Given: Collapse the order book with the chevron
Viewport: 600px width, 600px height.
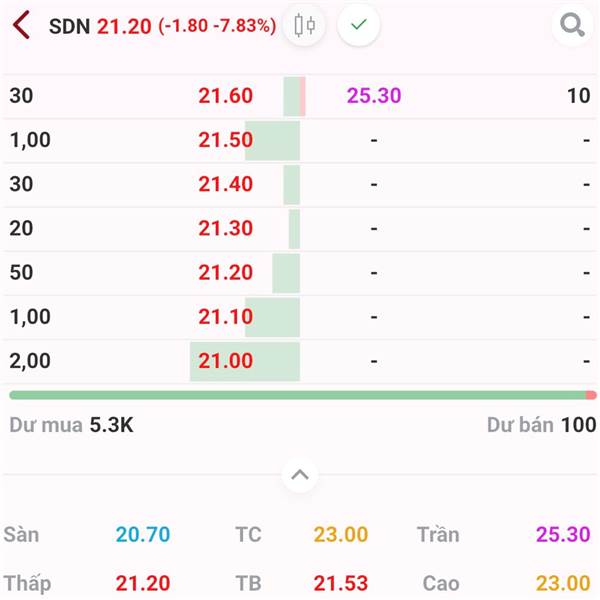Looking at the screenshot, I should click(x=300, y=475).
